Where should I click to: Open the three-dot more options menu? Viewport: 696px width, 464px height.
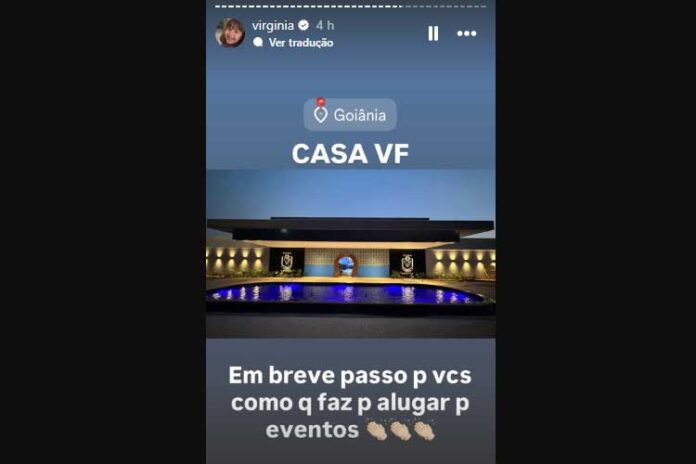click(x=467, y=33)
